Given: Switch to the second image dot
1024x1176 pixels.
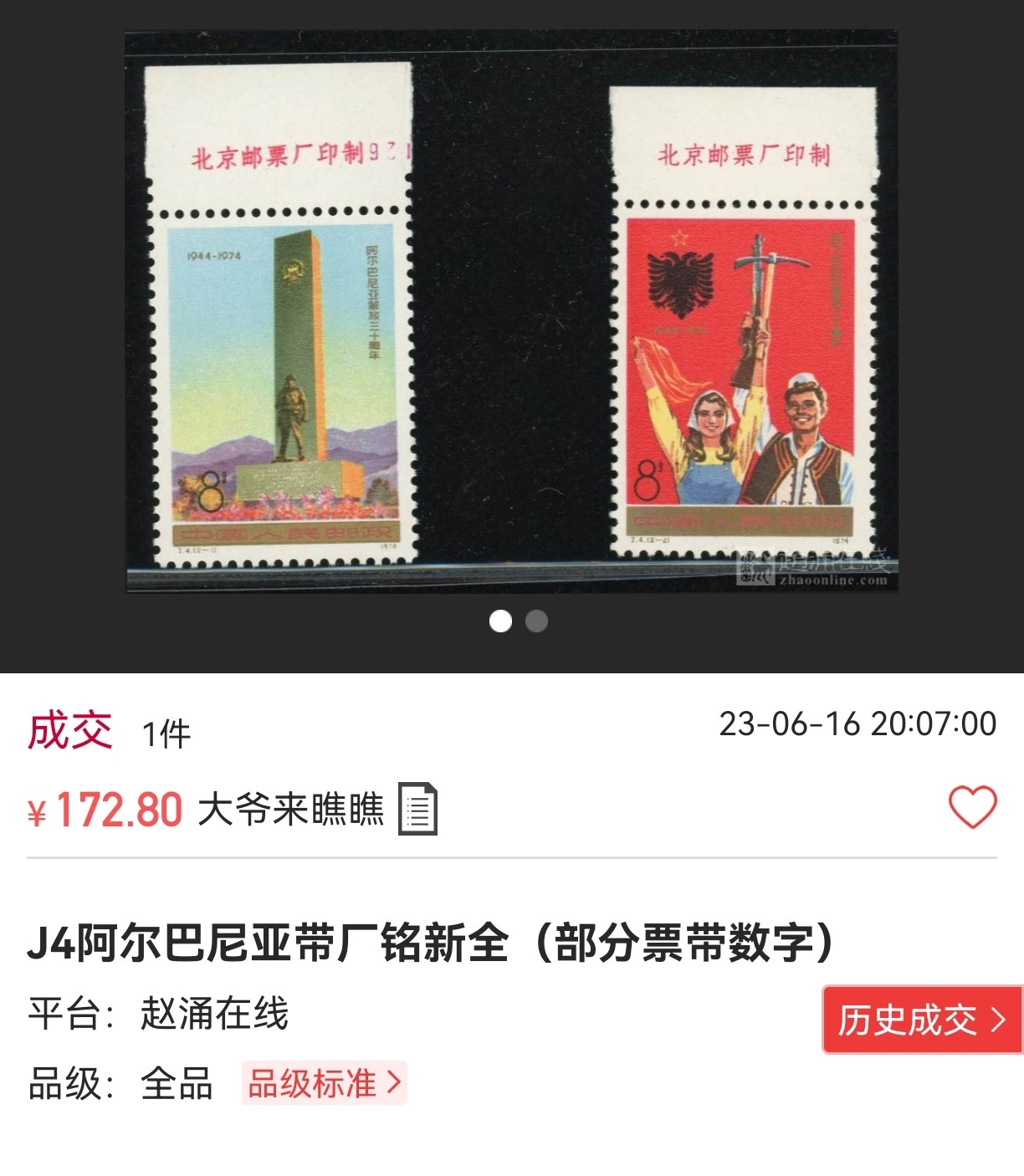Looking at the screenshot, I should pyautogui.click(x=536, y=621).
